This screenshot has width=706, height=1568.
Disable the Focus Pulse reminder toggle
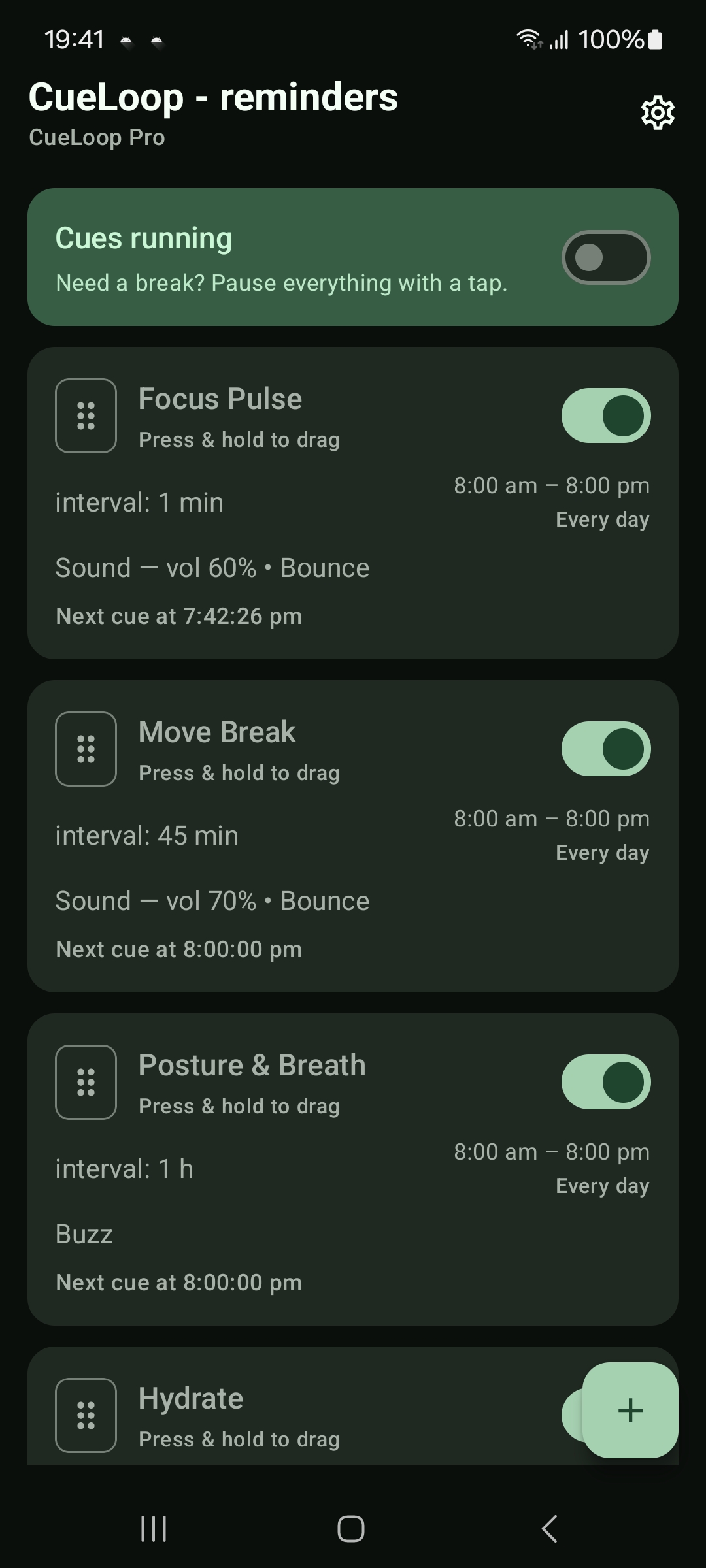[606, 416]
